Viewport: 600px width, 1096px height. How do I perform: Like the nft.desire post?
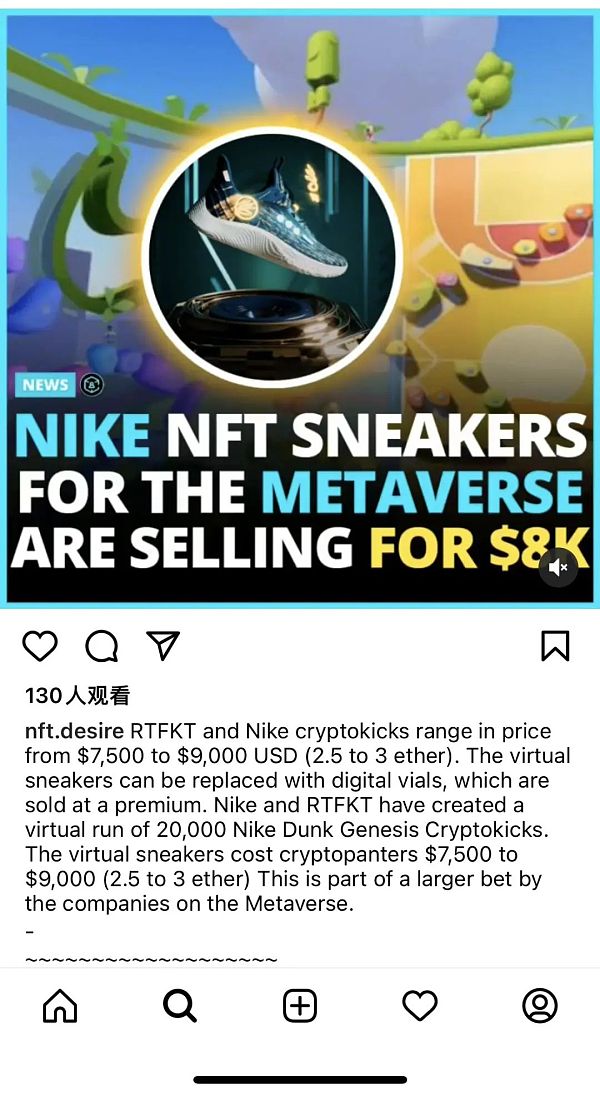click(40, 646)
